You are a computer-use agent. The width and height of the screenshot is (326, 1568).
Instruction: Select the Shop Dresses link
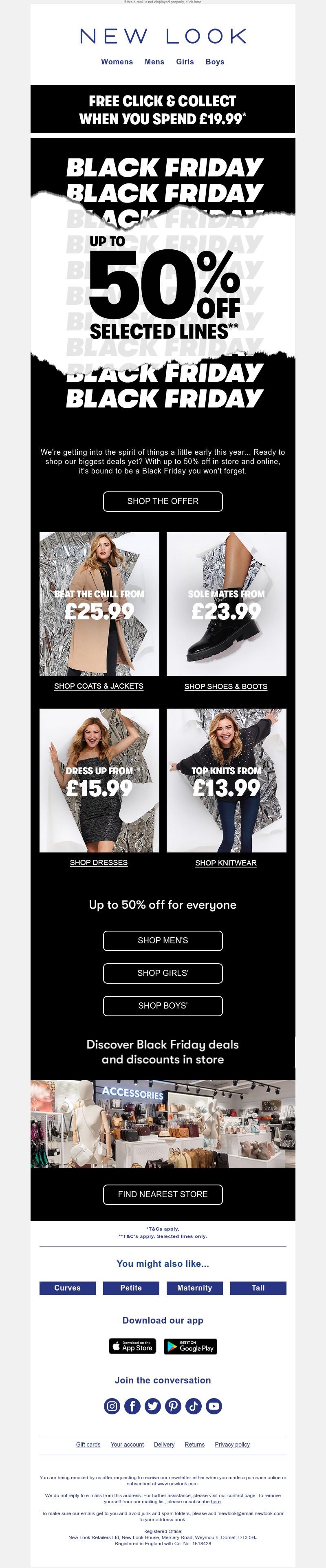(x=99, y=863)
